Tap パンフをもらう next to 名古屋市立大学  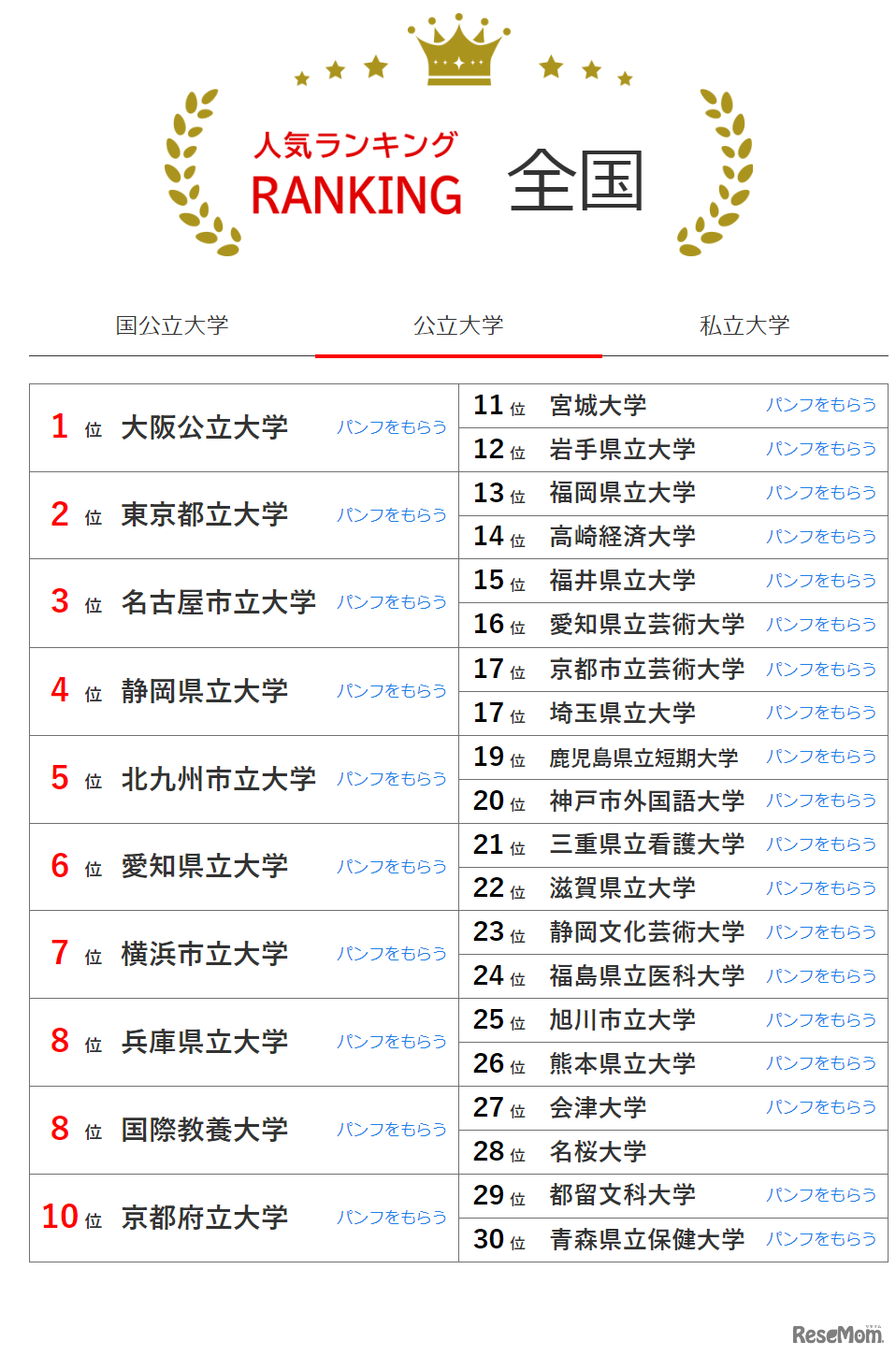pyautogui.click(x=391, y=602)
